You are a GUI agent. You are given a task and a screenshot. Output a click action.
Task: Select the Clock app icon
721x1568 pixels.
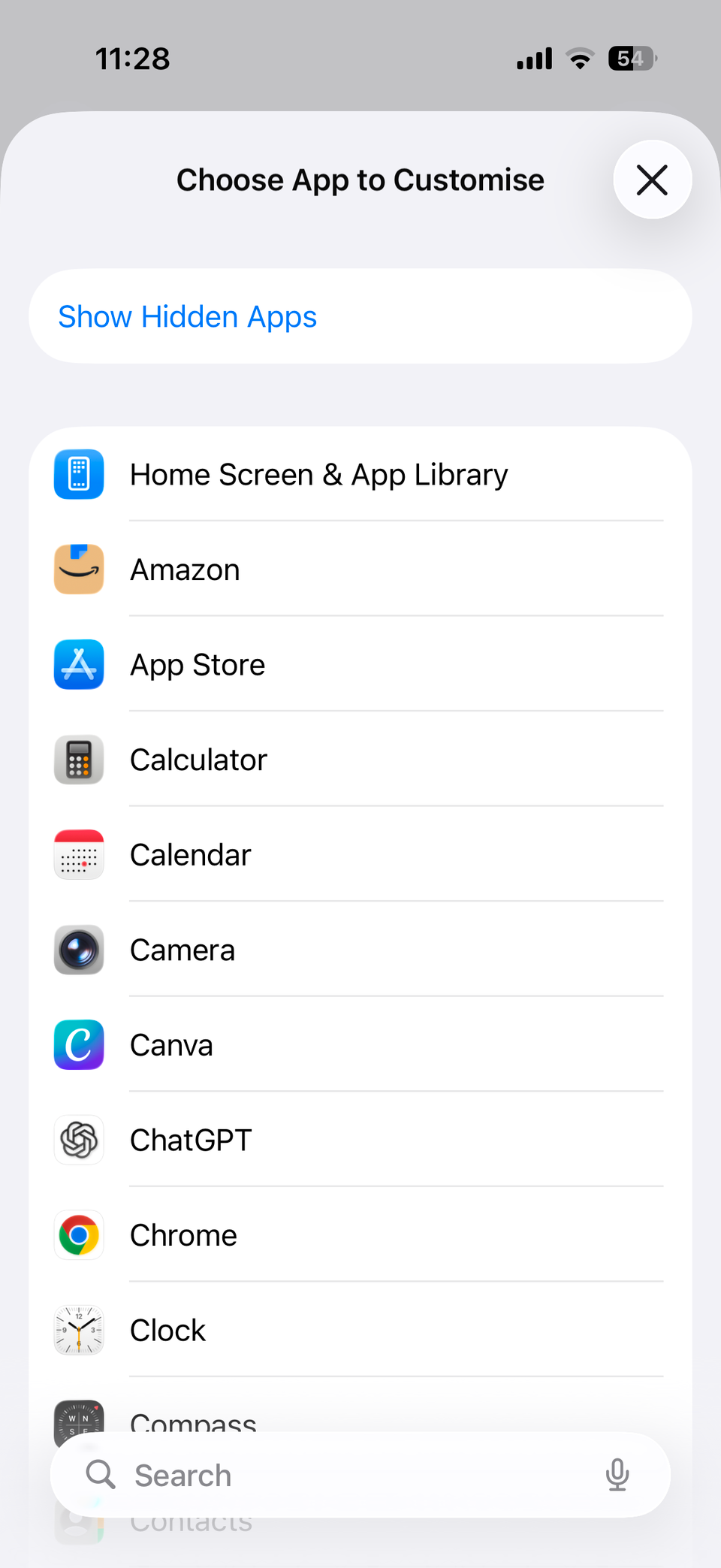[x=78, y=1330]
